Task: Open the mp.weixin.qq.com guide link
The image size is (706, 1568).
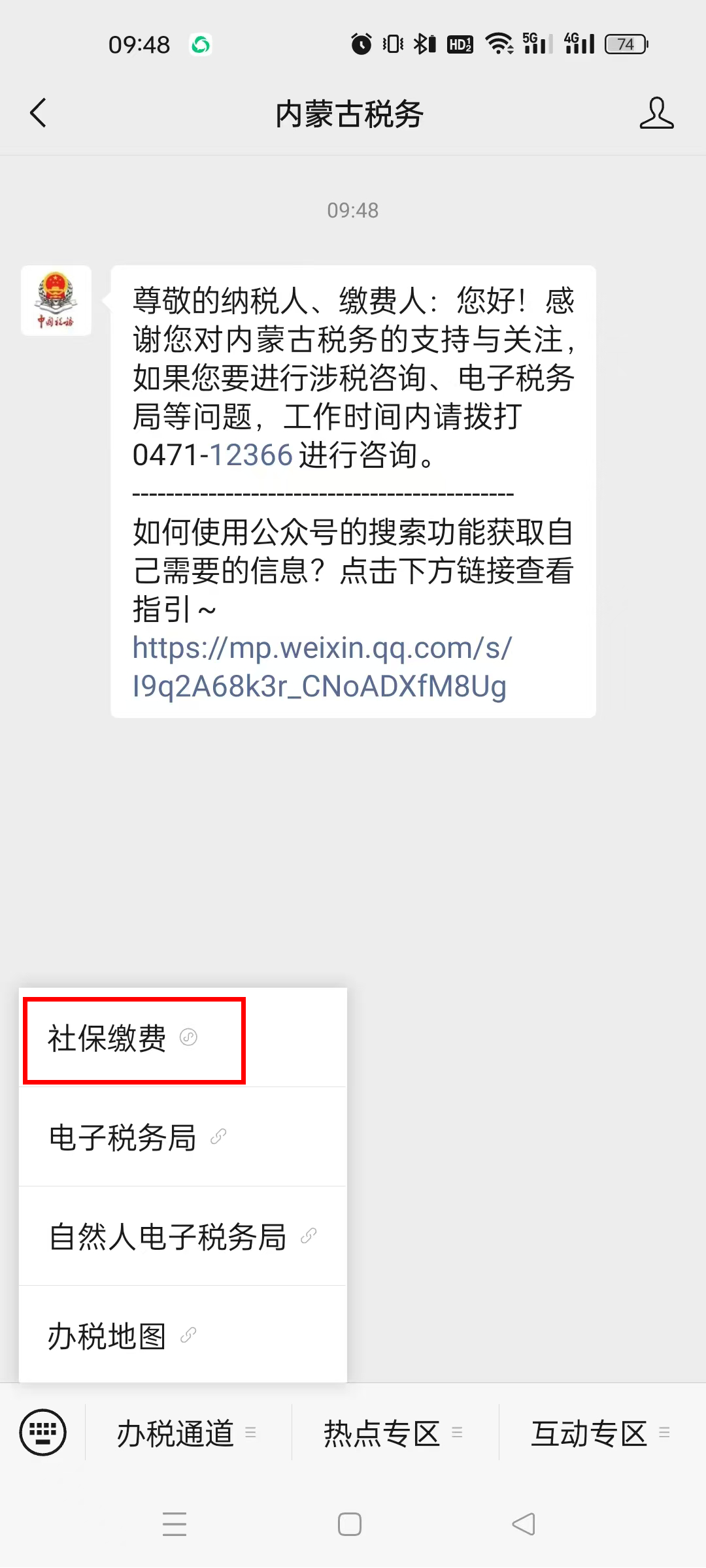Action: pyautogui.click(x=320, y=666)
